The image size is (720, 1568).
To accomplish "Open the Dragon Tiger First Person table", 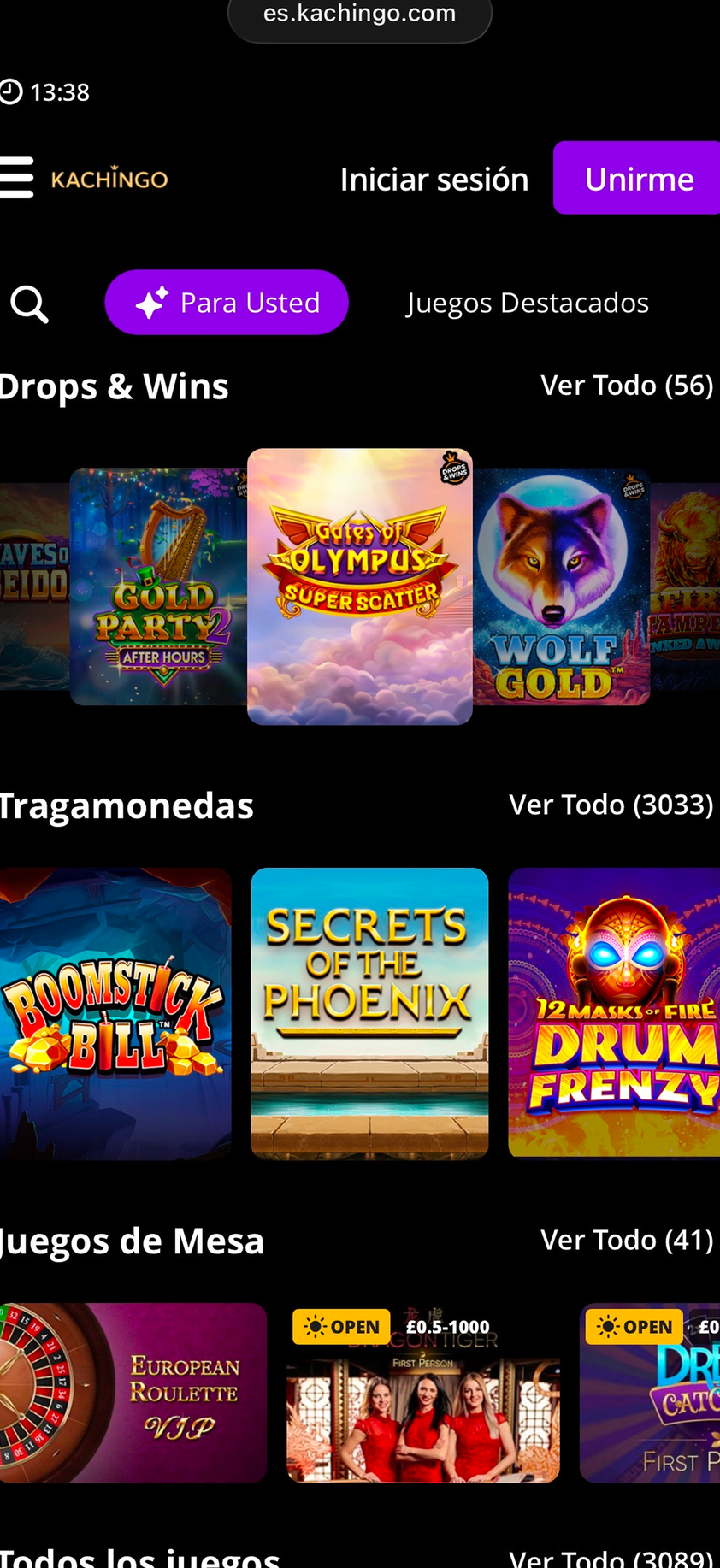I will [423, 1393].
